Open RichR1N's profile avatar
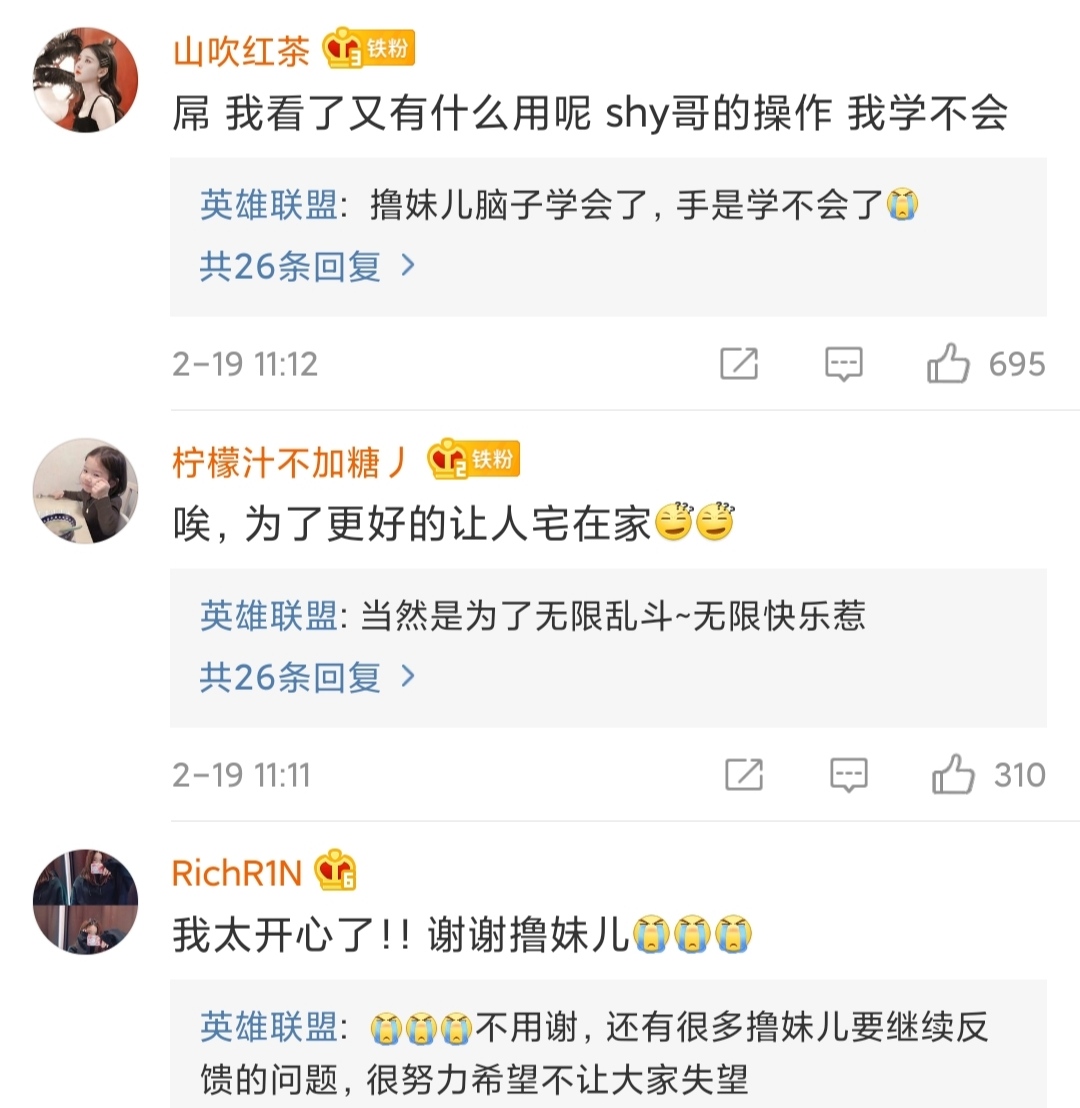The height and width of the screenshot is (1108, 1080). 86,902
